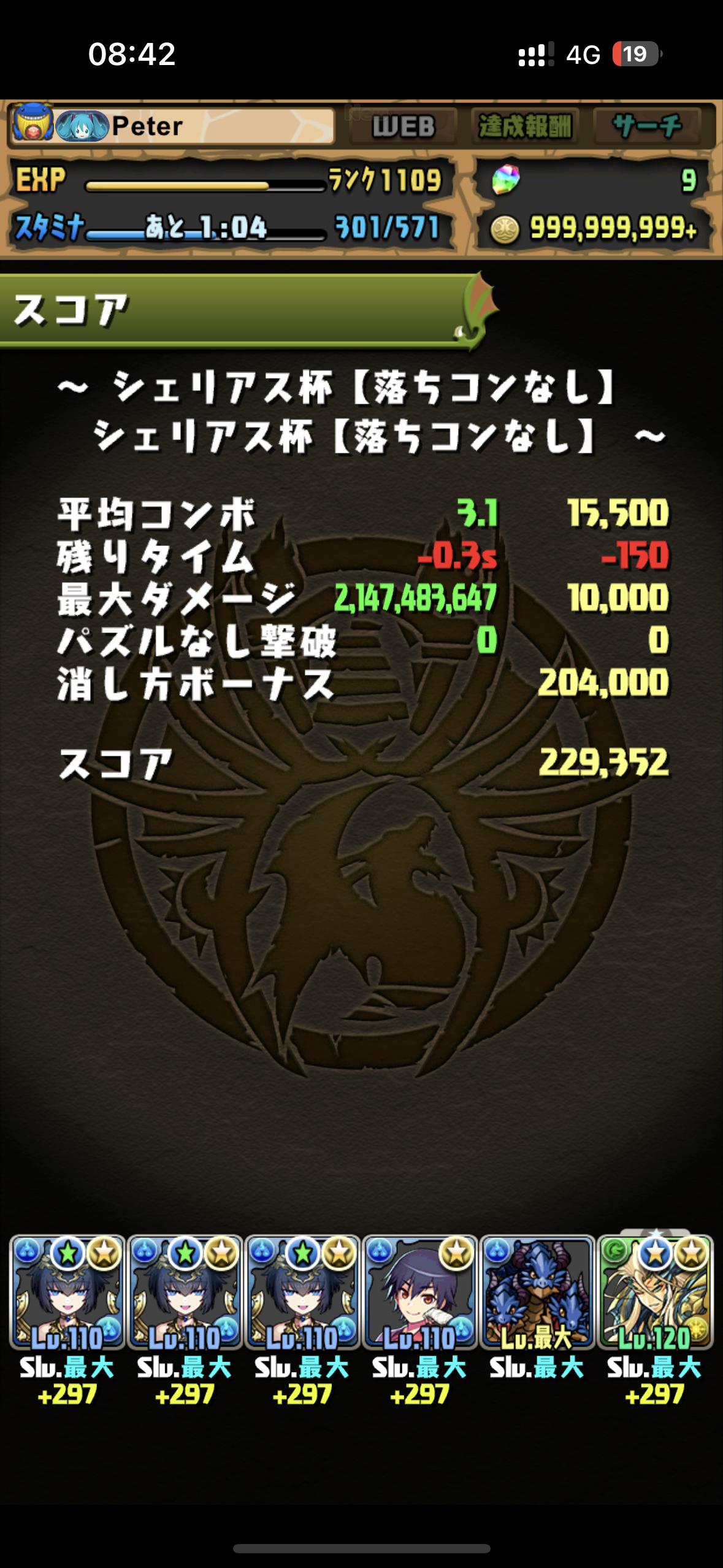Screen dimensions: 723x1568
Task: Open the magic stone counter
Action: (x=594, y=180)
